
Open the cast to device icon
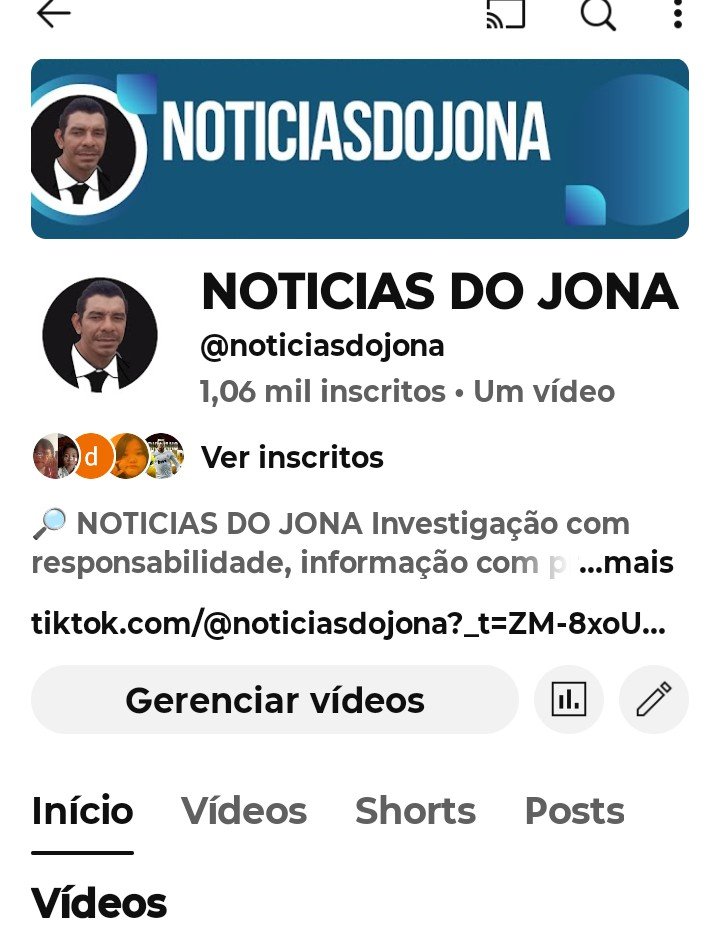506,14
